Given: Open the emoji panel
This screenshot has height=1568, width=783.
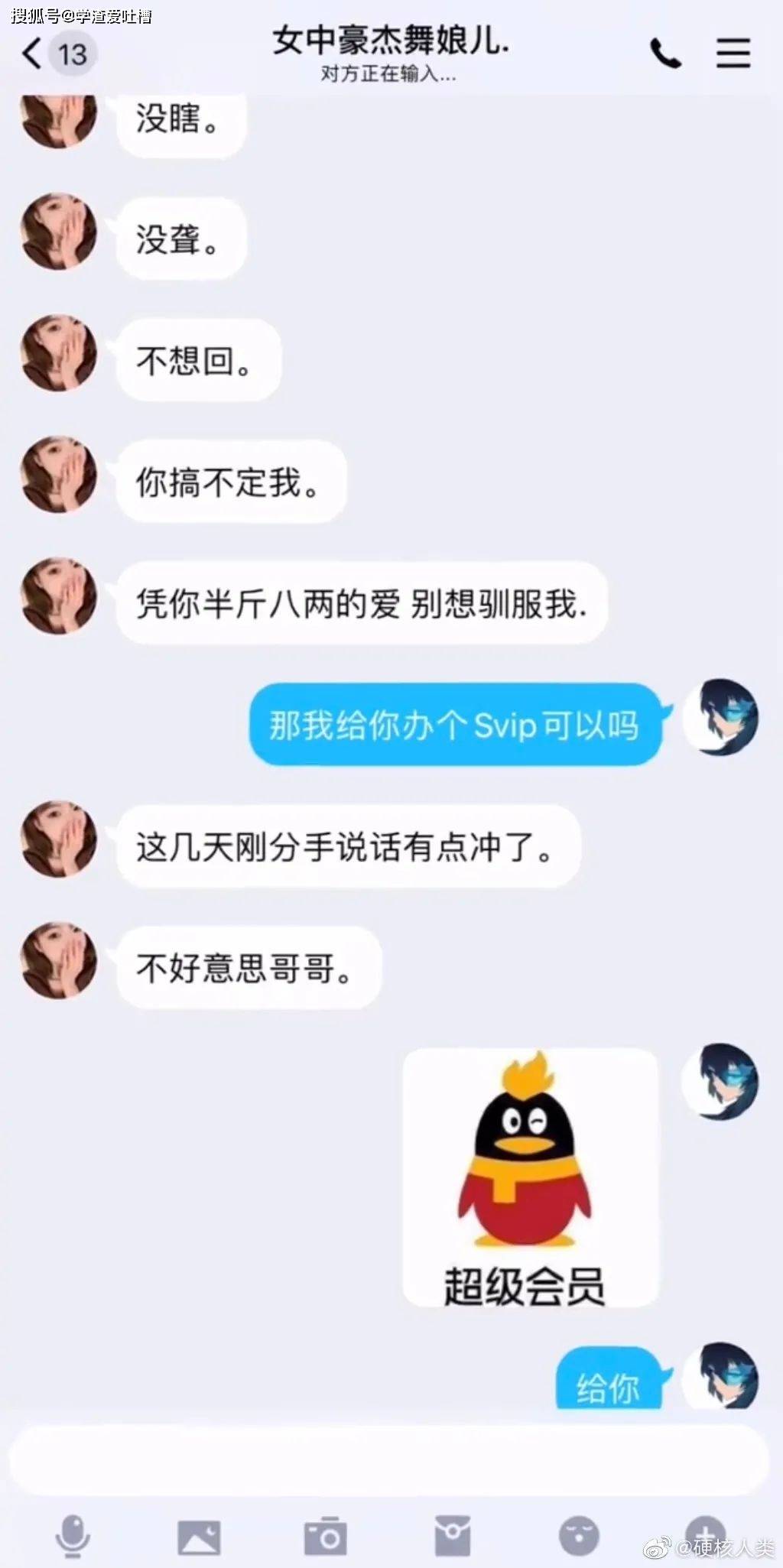Looking at the screenshot, I should pos(579,1536).
